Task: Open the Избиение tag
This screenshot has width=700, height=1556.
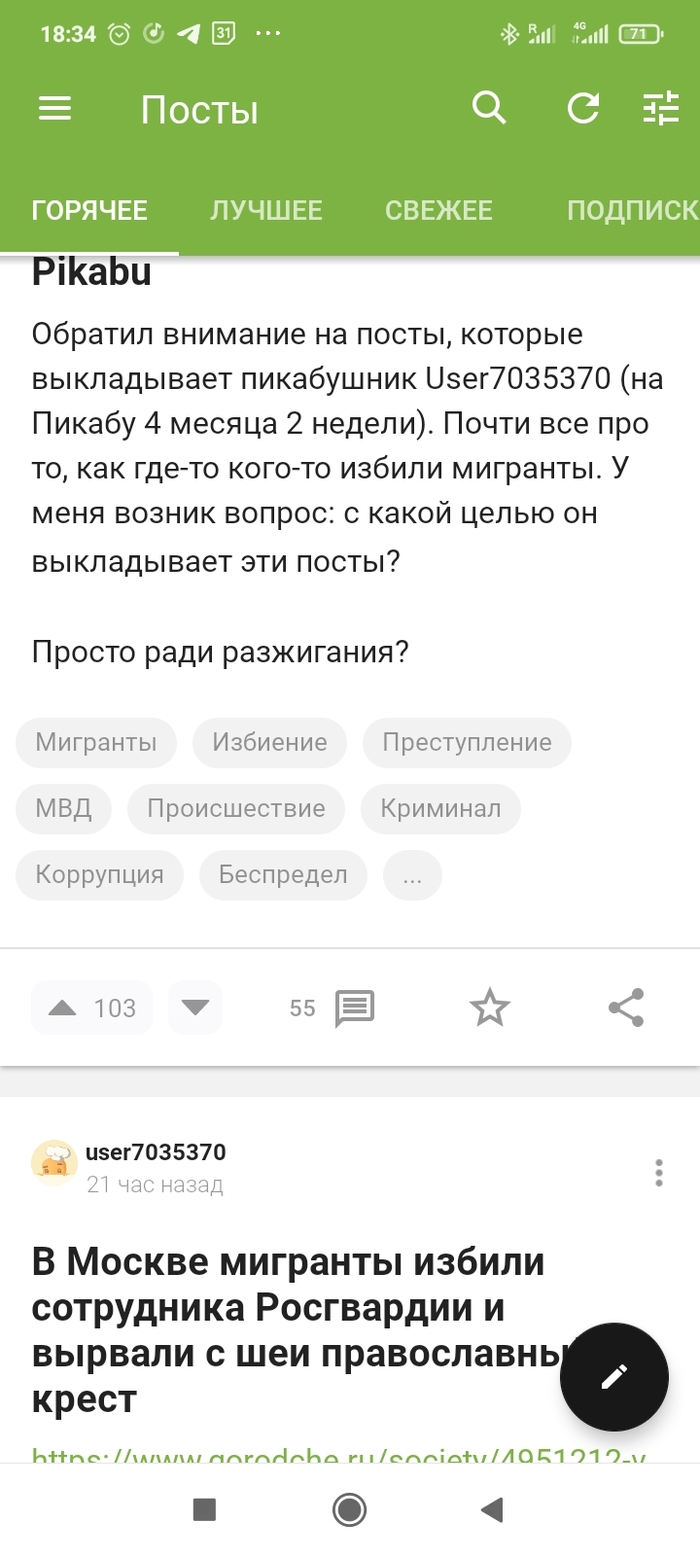Action: (269, 743)
